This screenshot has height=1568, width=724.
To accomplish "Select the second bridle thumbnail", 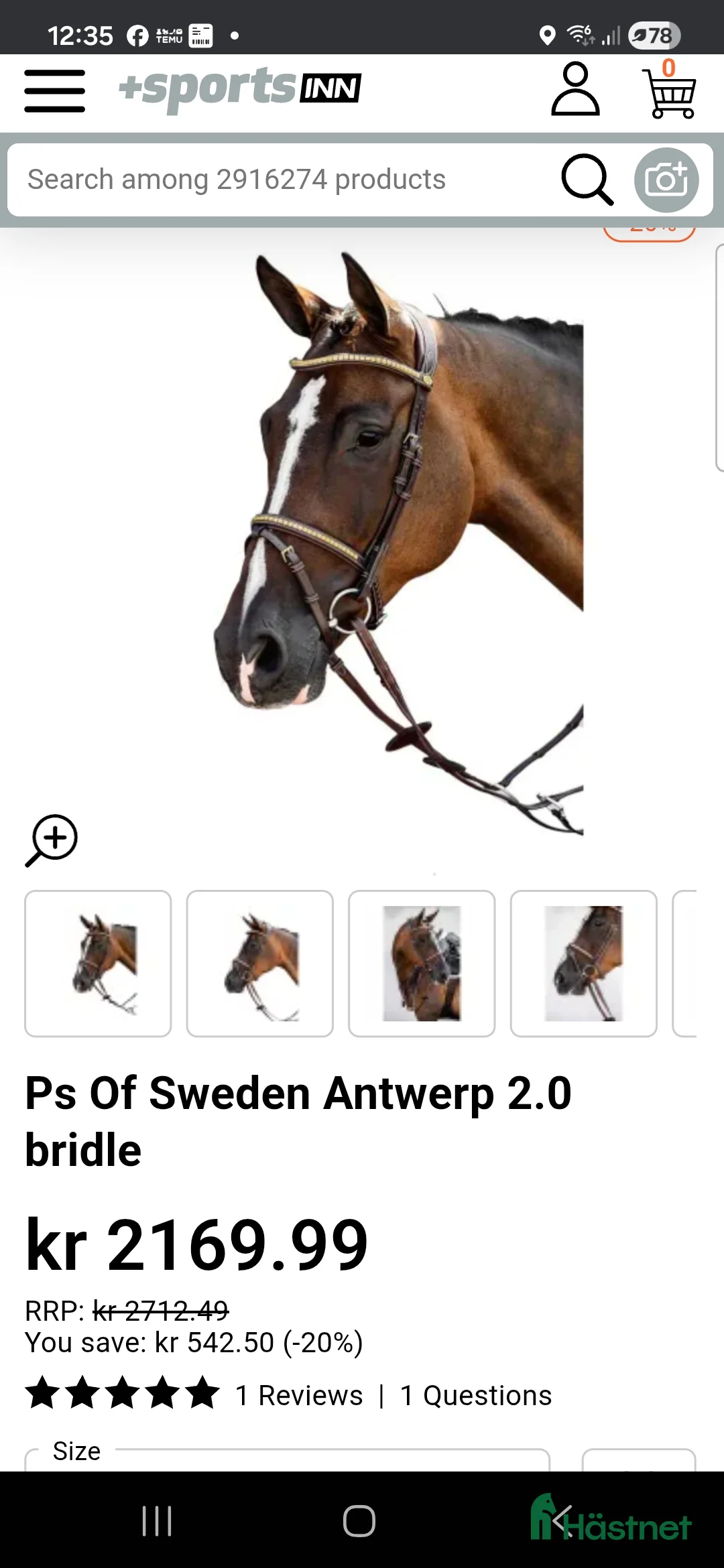I will (260, 963).
